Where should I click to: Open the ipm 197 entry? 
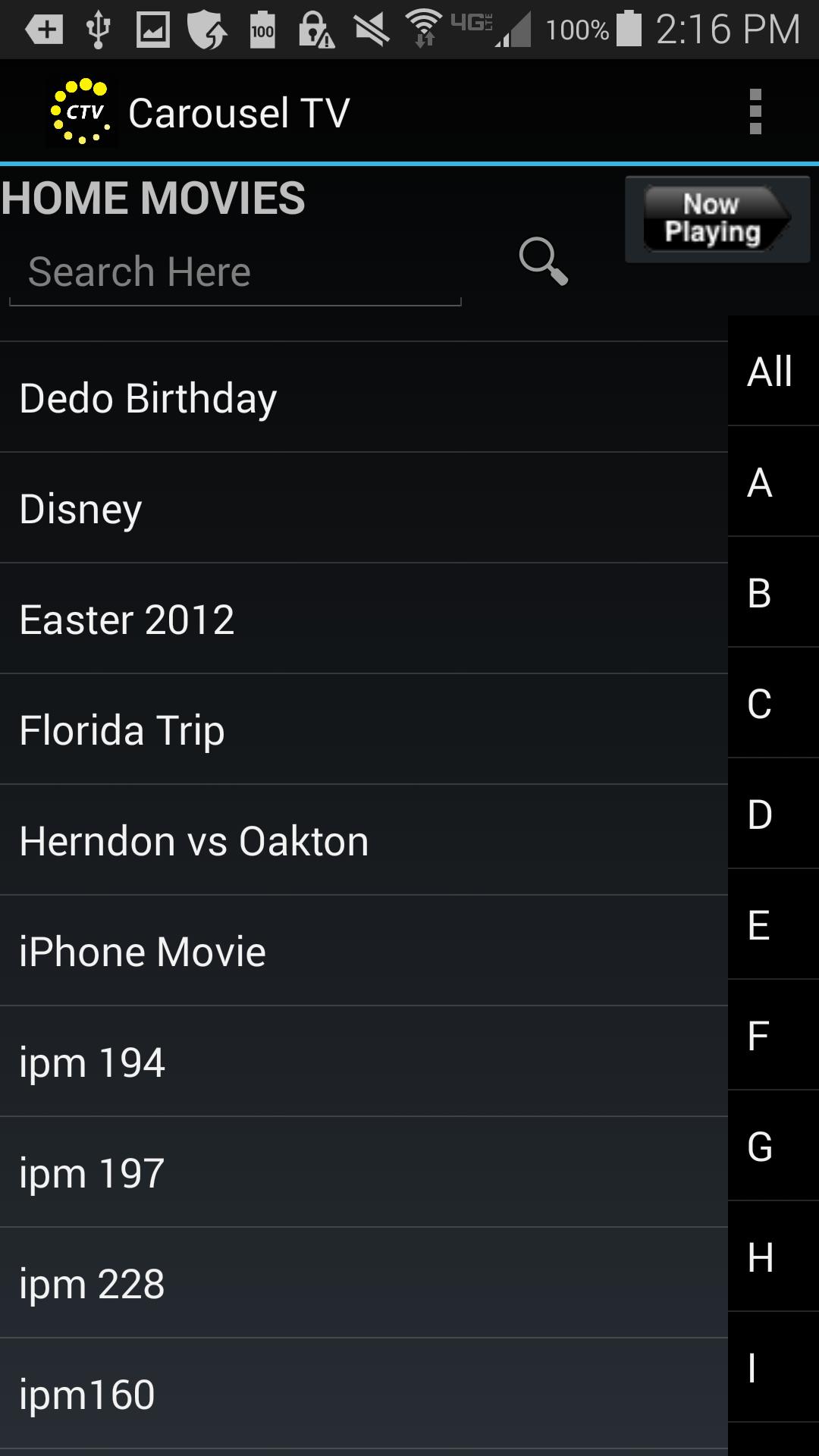(x=364, y=1173)
